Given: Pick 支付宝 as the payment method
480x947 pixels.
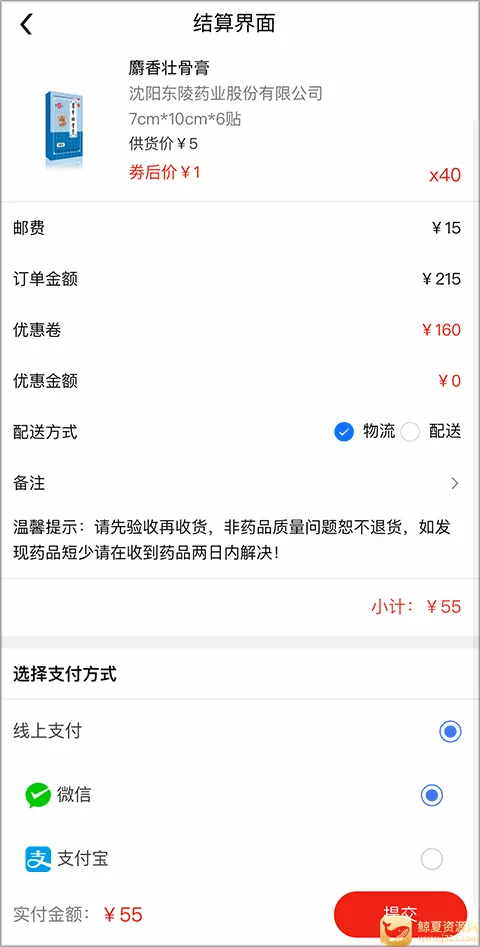Looking at the screenshot, I should pyautogui.click(x=431, y=858).
